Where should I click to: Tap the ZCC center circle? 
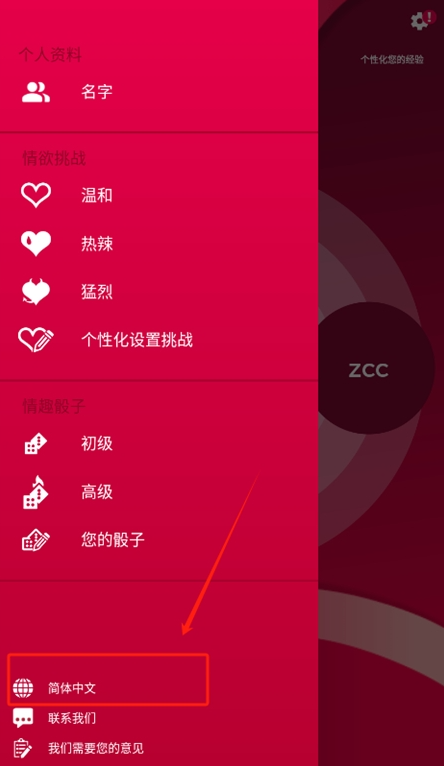click(369, 370)
